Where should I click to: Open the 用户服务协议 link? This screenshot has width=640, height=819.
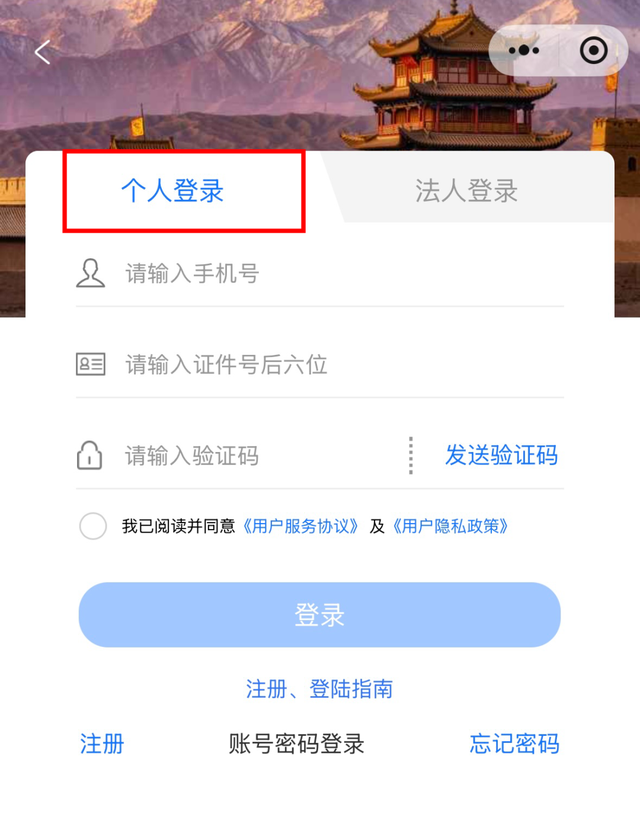click(x=301, y=526)
